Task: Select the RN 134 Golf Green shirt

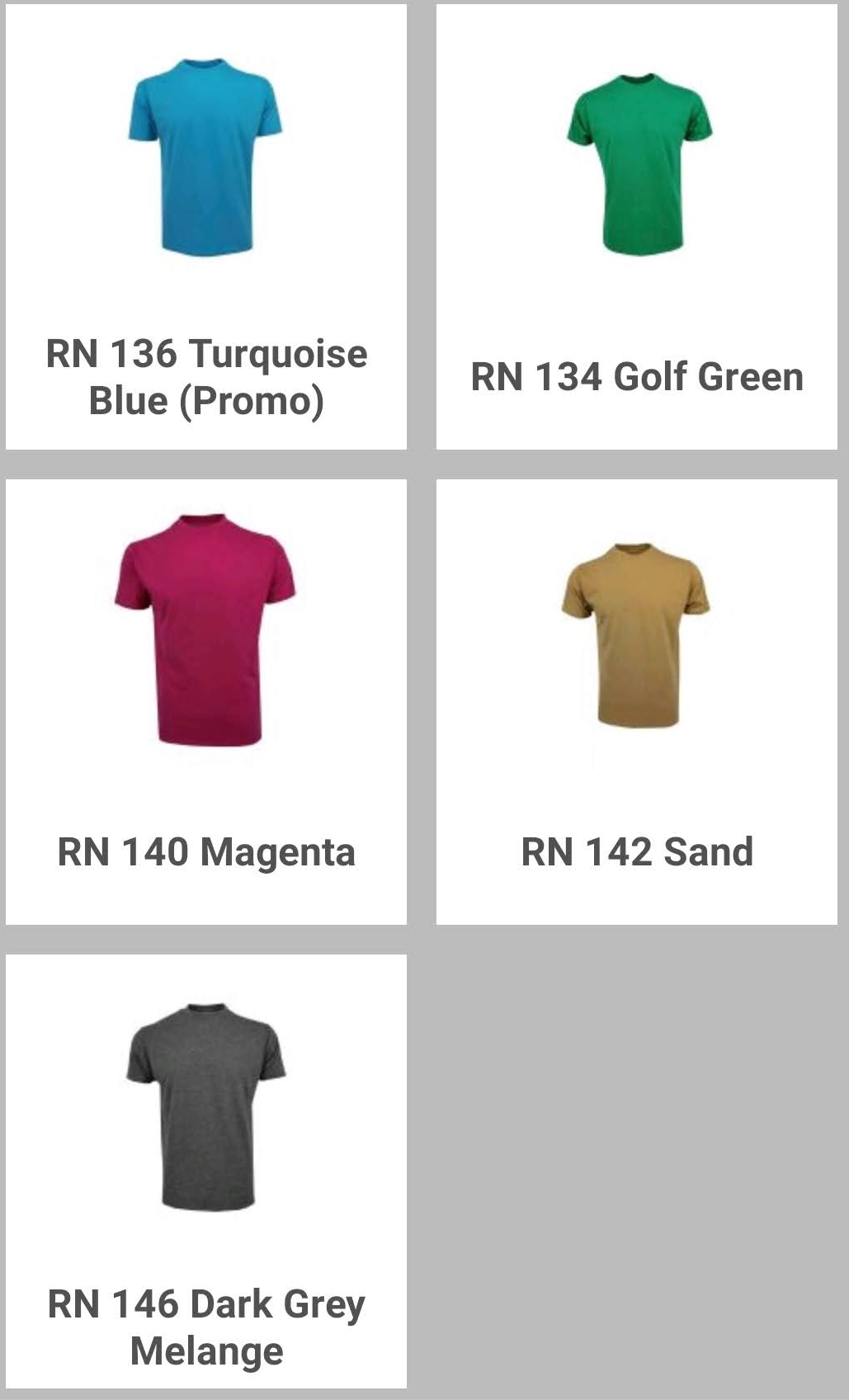Action: (x=637, y=227)
